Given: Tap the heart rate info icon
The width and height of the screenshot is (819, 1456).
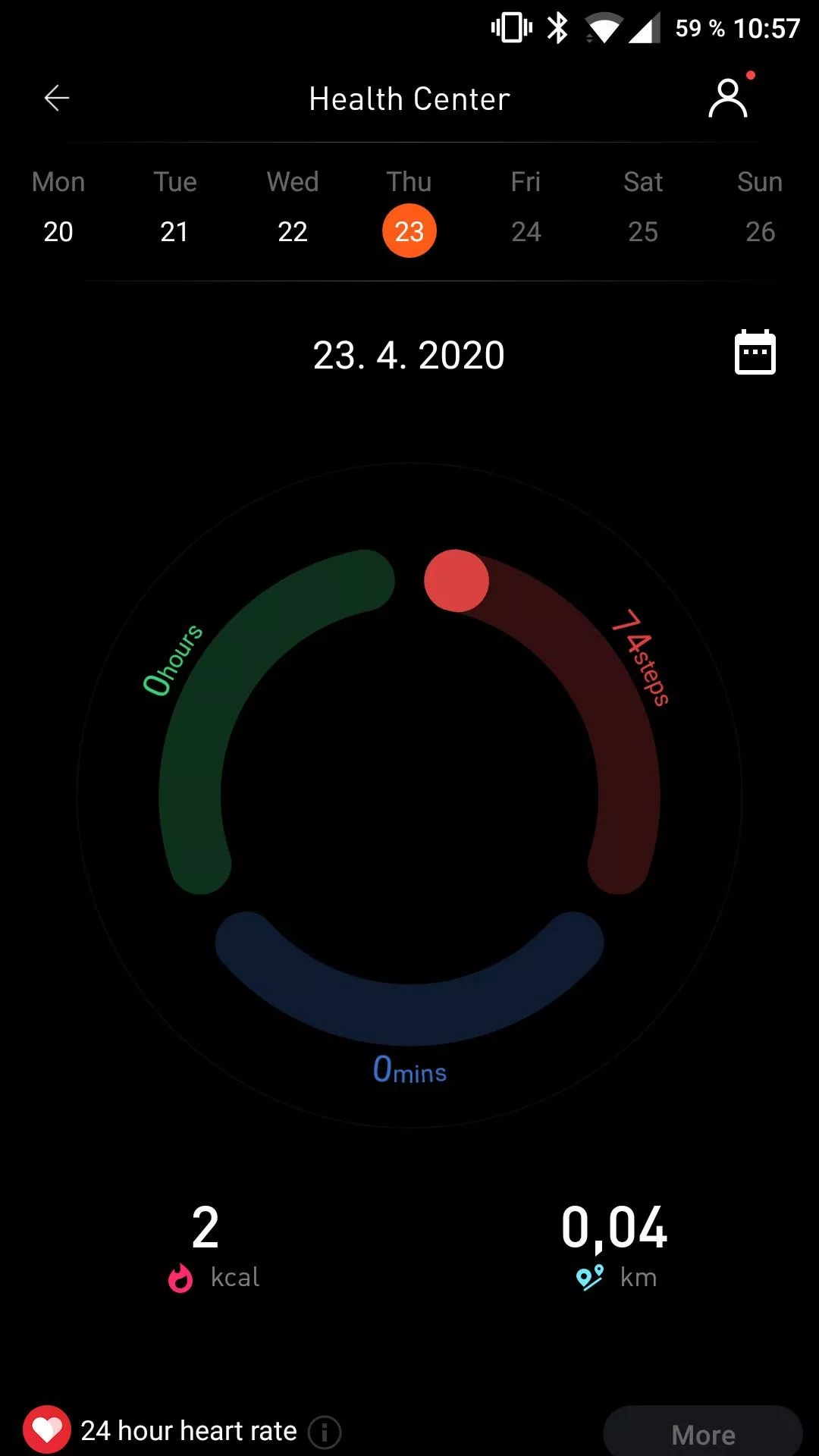Looking at the screenshot, I should 325,1432.
